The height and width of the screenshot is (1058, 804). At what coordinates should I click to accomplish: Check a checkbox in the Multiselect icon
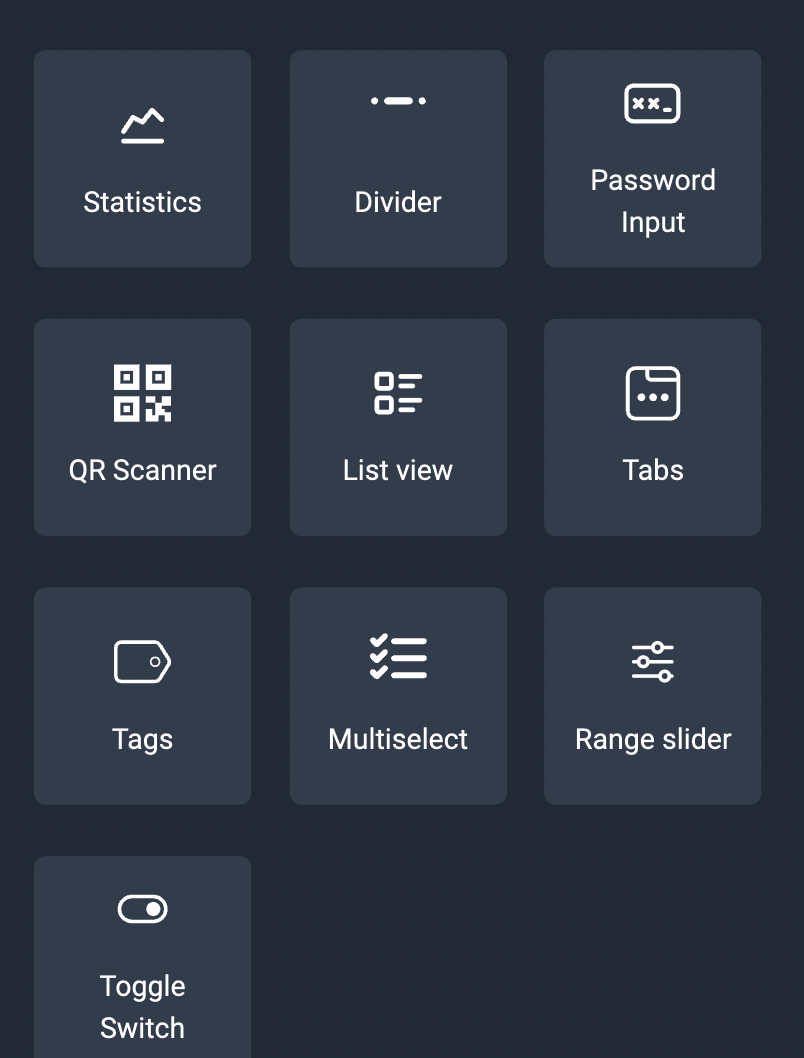point(380,657)
